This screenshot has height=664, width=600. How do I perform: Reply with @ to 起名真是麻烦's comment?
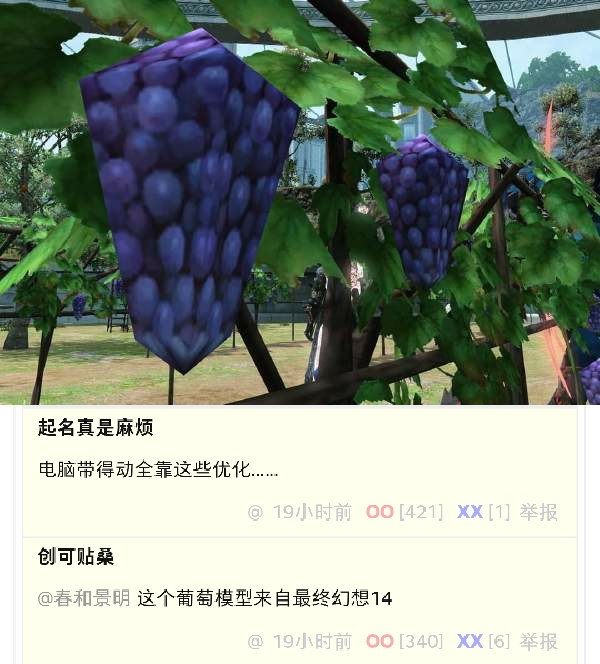[x=255, y=512]
